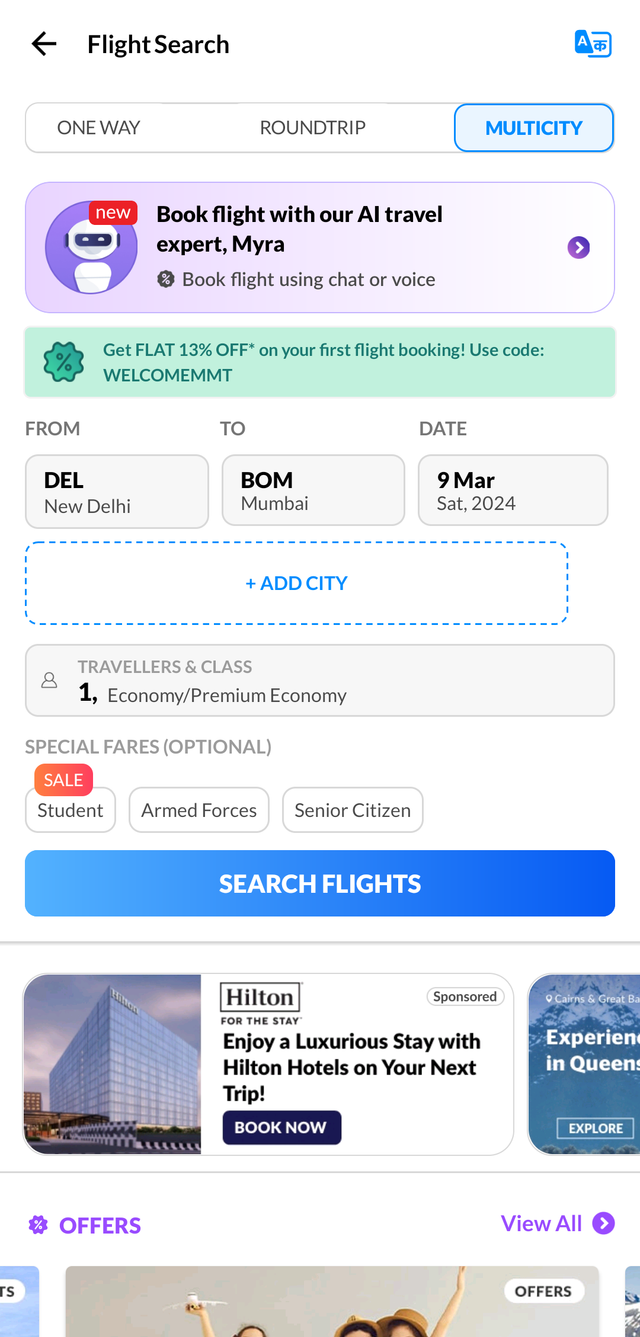Image resolution: width=640 pixels, height=1337 pixels.
Task: Search flights with these details
Action: pos(319,883)
